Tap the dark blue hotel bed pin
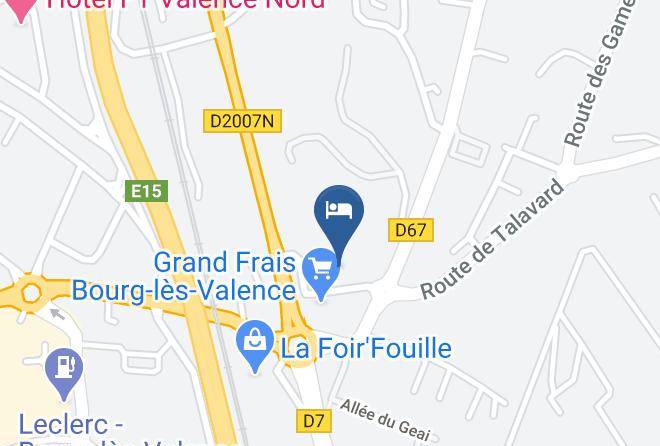This screenshot has height=446, width=660. coord(339,218)
